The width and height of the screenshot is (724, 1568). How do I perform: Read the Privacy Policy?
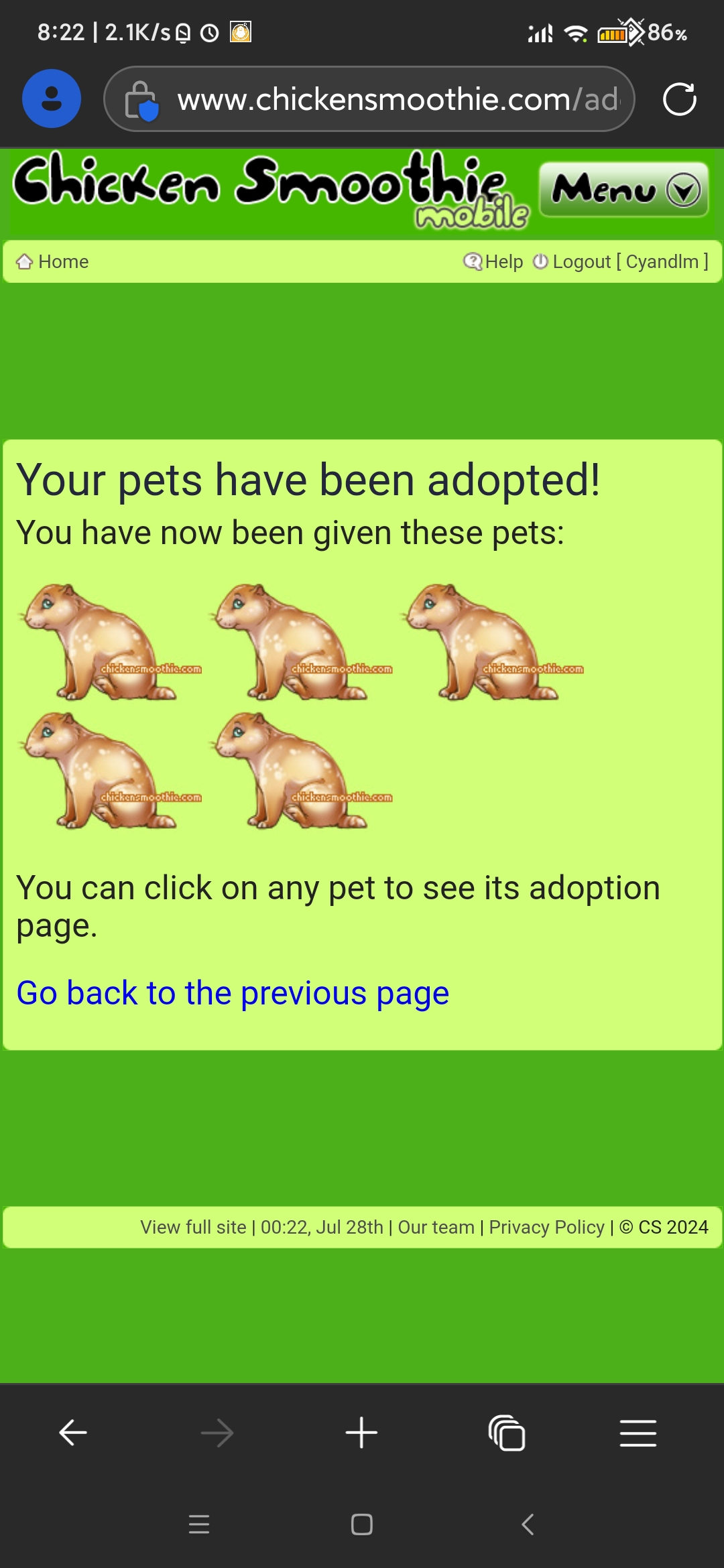point(546,1227)
